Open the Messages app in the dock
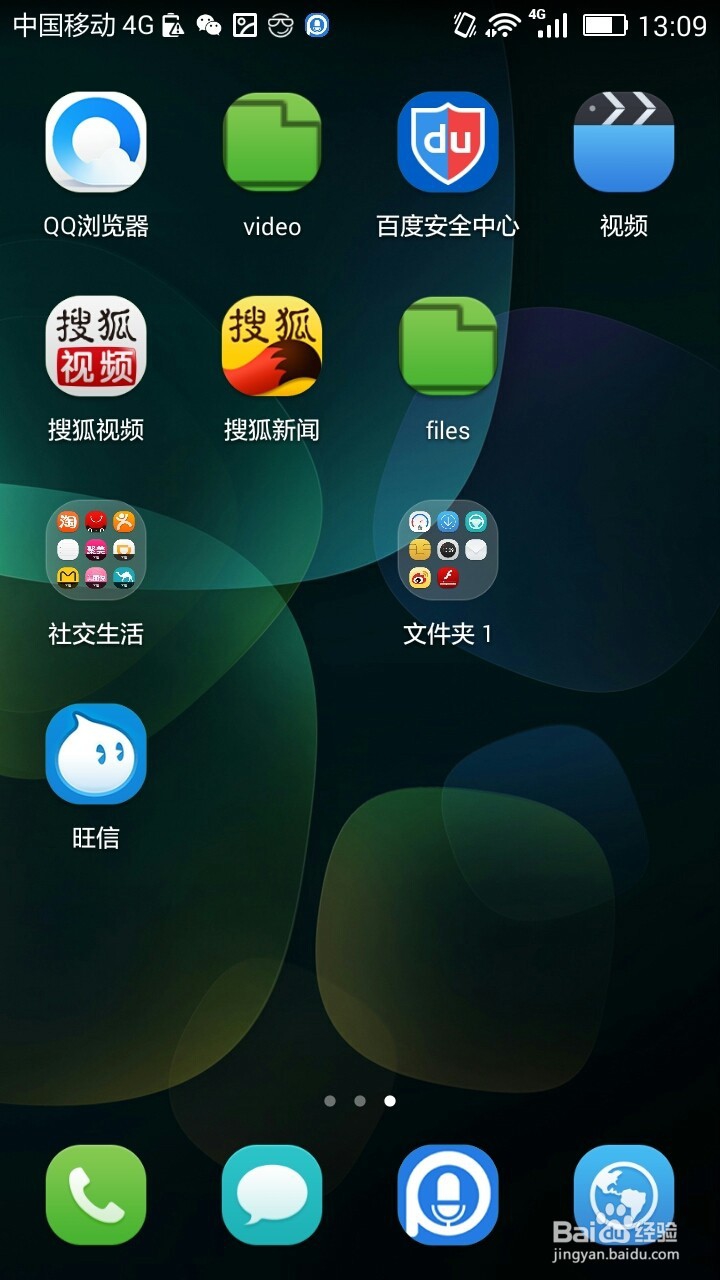 (x=272, y=1192)
